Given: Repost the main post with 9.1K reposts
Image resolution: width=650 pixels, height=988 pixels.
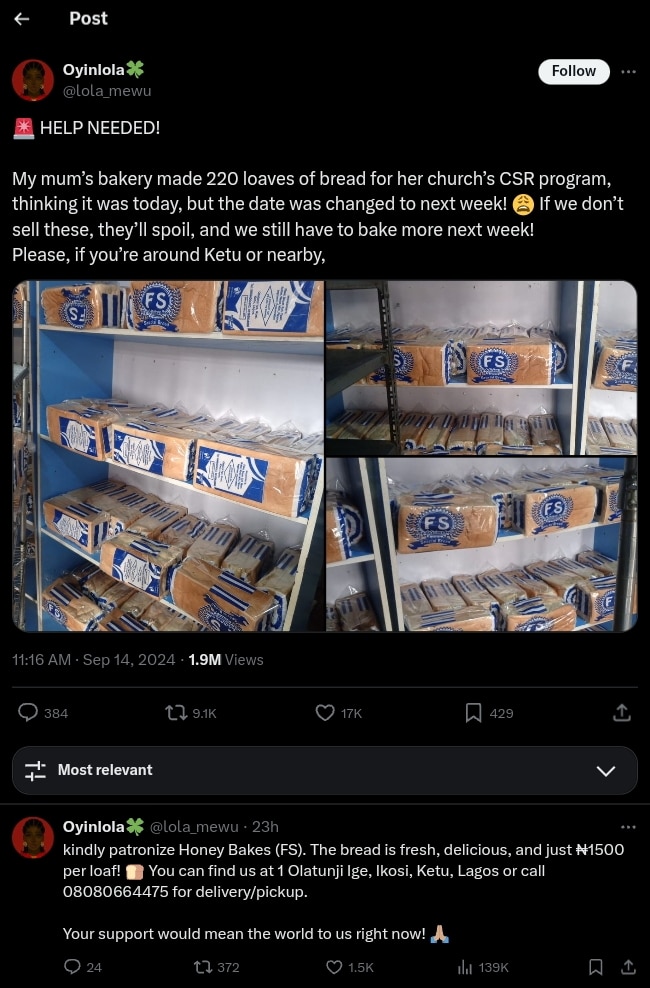Looking at the screenshot, I should point(177,713).
